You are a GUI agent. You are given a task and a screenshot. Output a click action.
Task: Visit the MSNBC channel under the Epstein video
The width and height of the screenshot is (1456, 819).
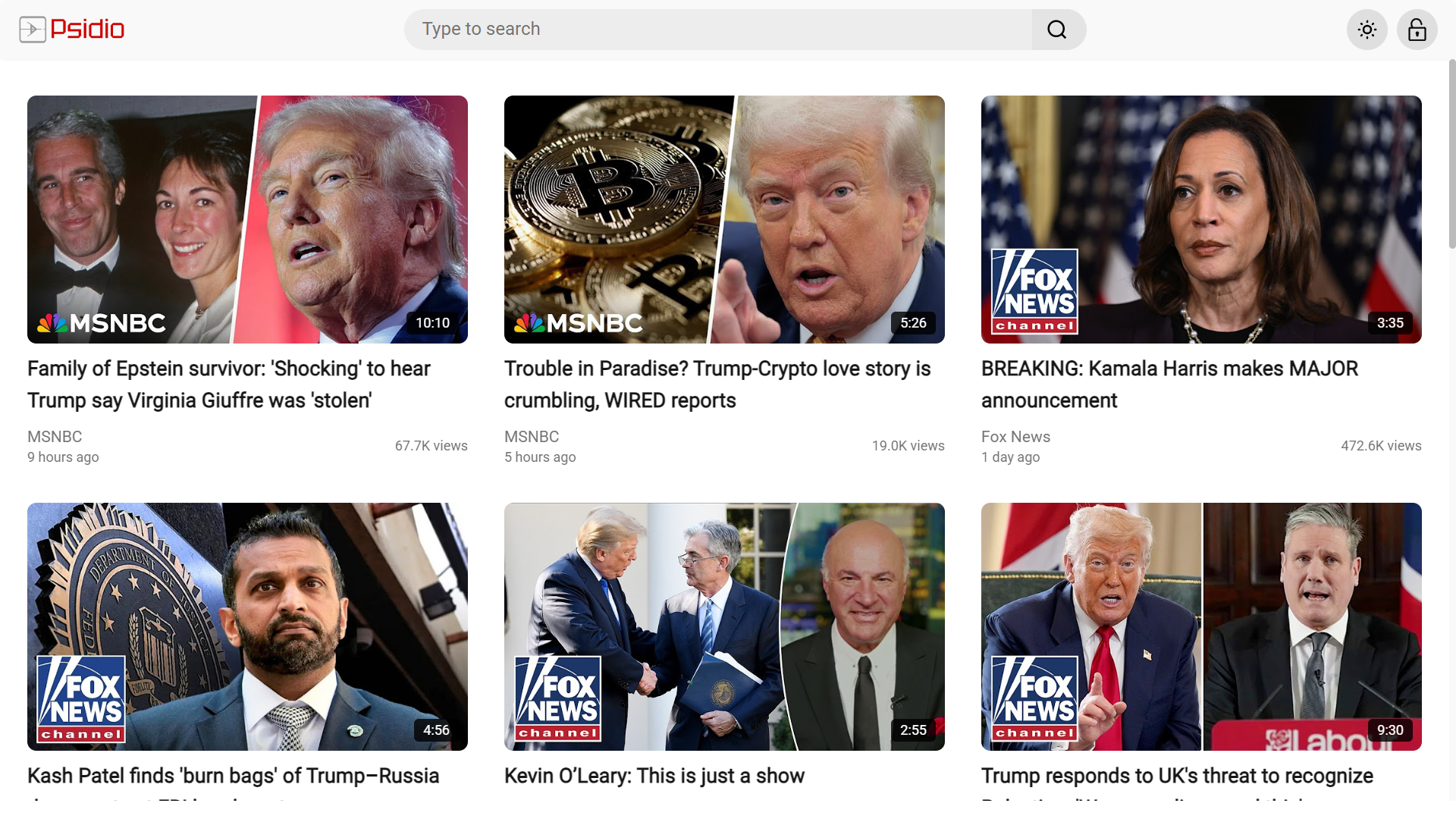[x=55, y=437]
